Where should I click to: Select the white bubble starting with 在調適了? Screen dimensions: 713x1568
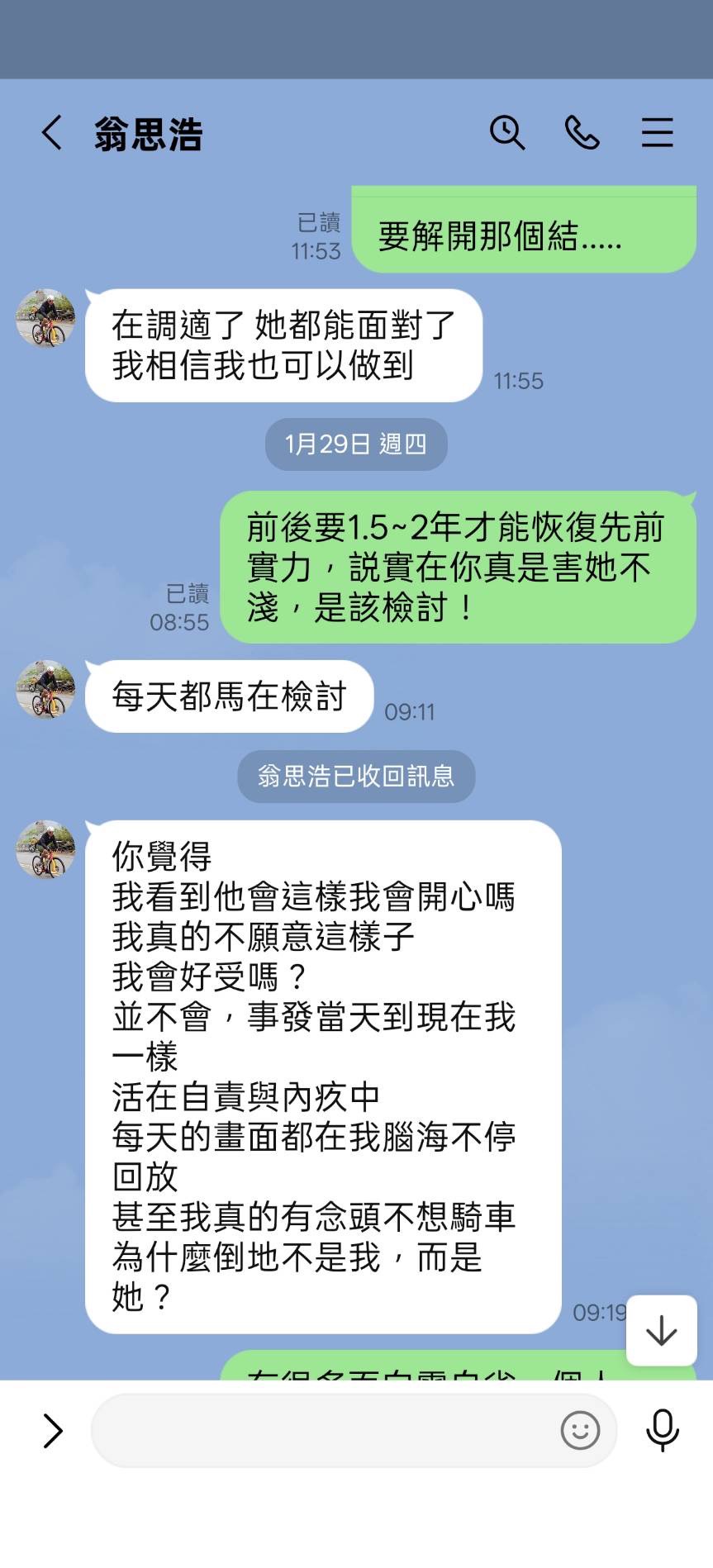coord(282,344)
